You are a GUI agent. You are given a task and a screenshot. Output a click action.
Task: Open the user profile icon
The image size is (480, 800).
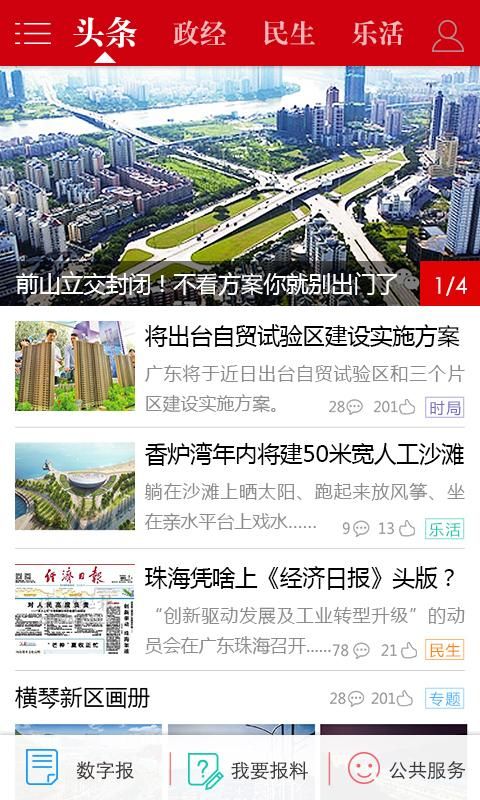tap(447, 36)
